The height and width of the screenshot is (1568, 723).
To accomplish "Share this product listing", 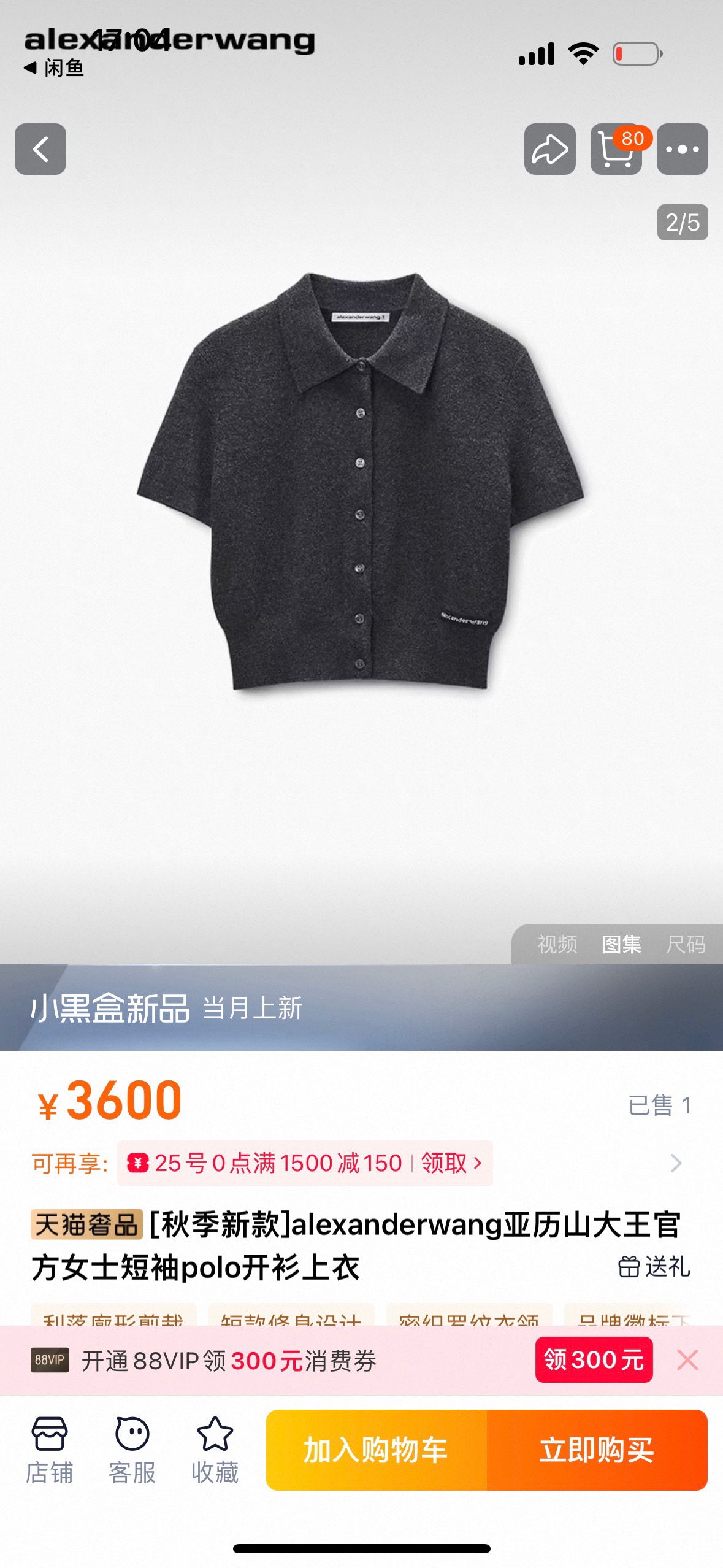I will click(549, 149).
